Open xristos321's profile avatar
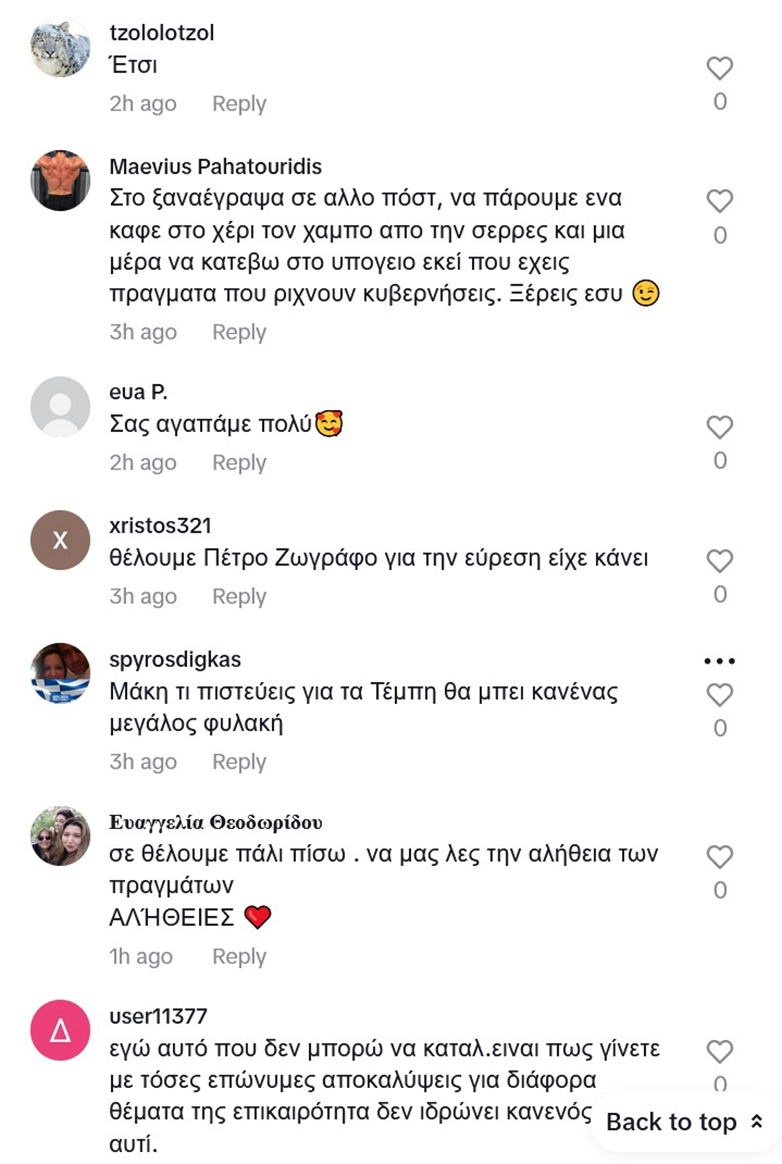782x1164 pixels. (x=61, y=541)
